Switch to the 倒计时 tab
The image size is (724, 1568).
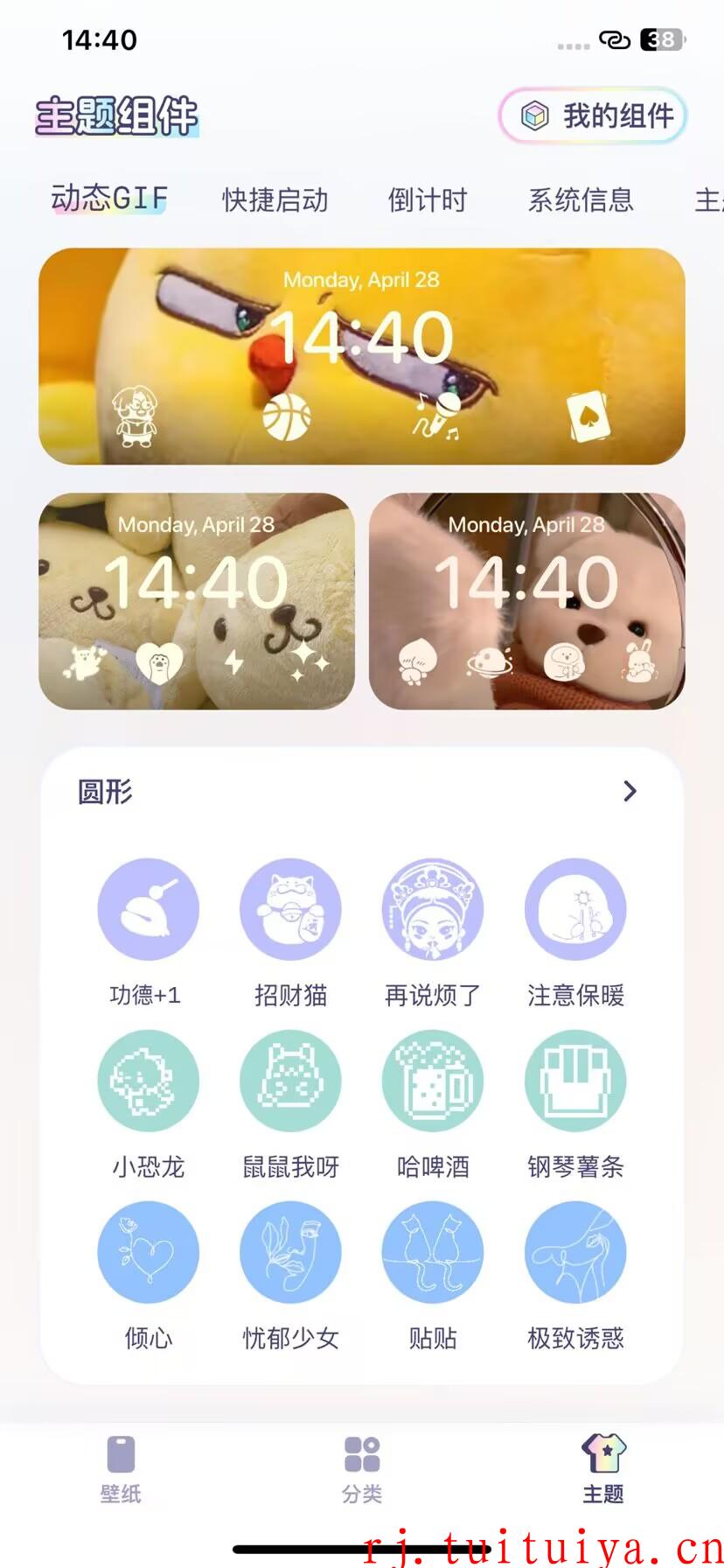428,199
